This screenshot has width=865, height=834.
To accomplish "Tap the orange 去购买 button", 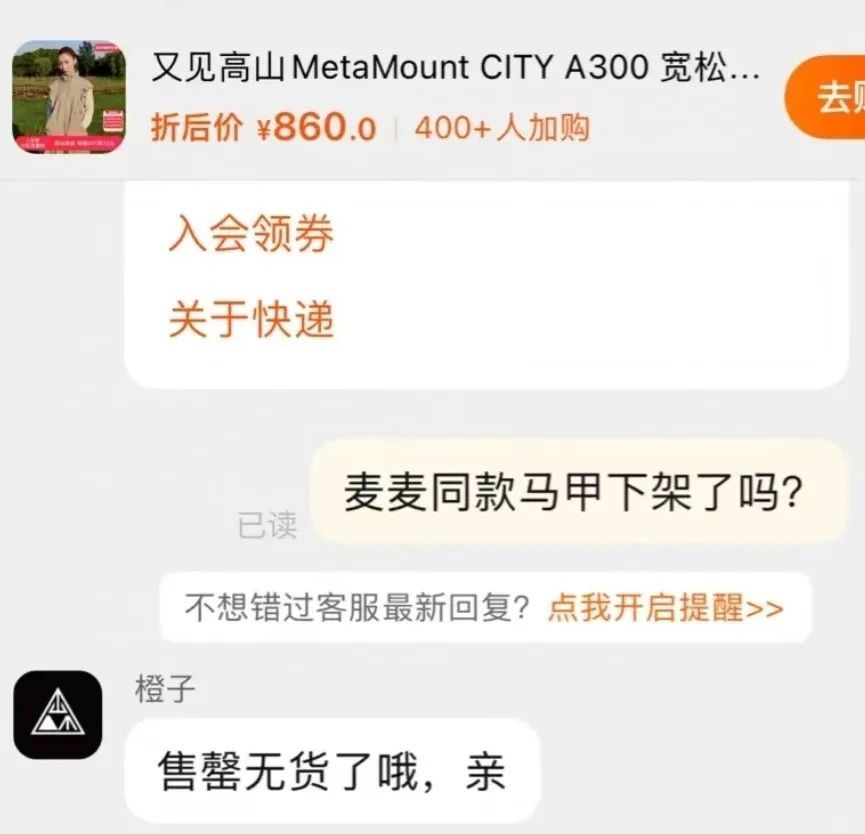I will tap(830, 98).
